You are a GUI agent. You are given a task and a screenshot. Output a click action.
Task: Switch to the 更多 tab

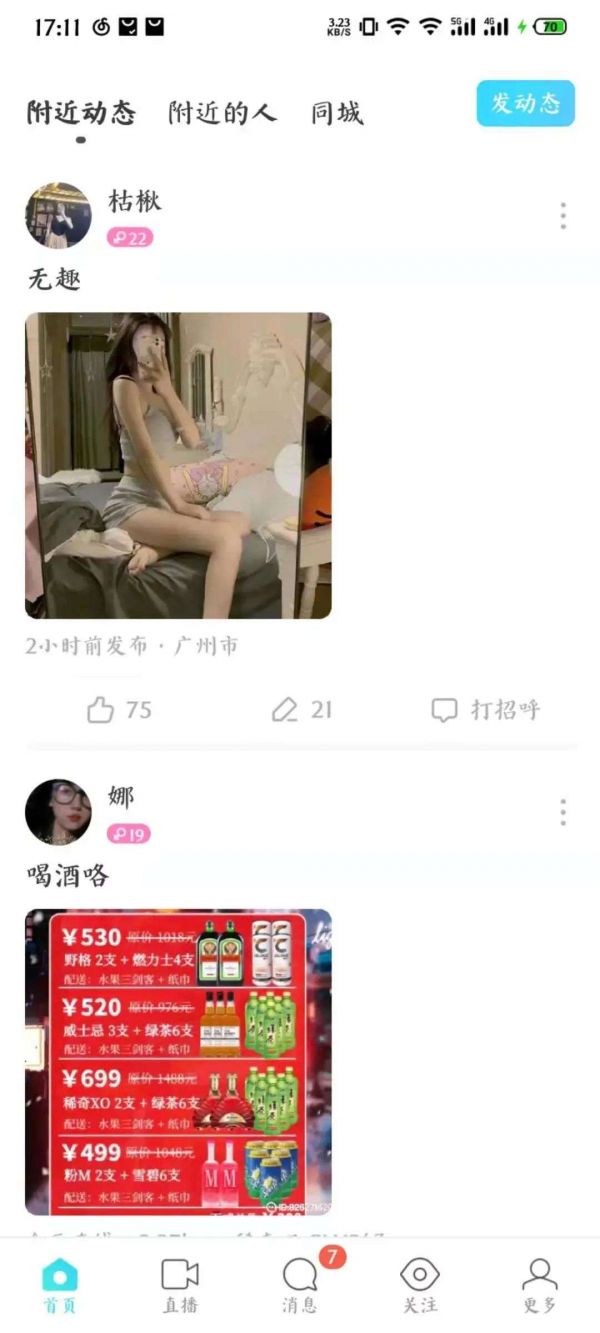pyautogui.click(x=540, y=1285)
